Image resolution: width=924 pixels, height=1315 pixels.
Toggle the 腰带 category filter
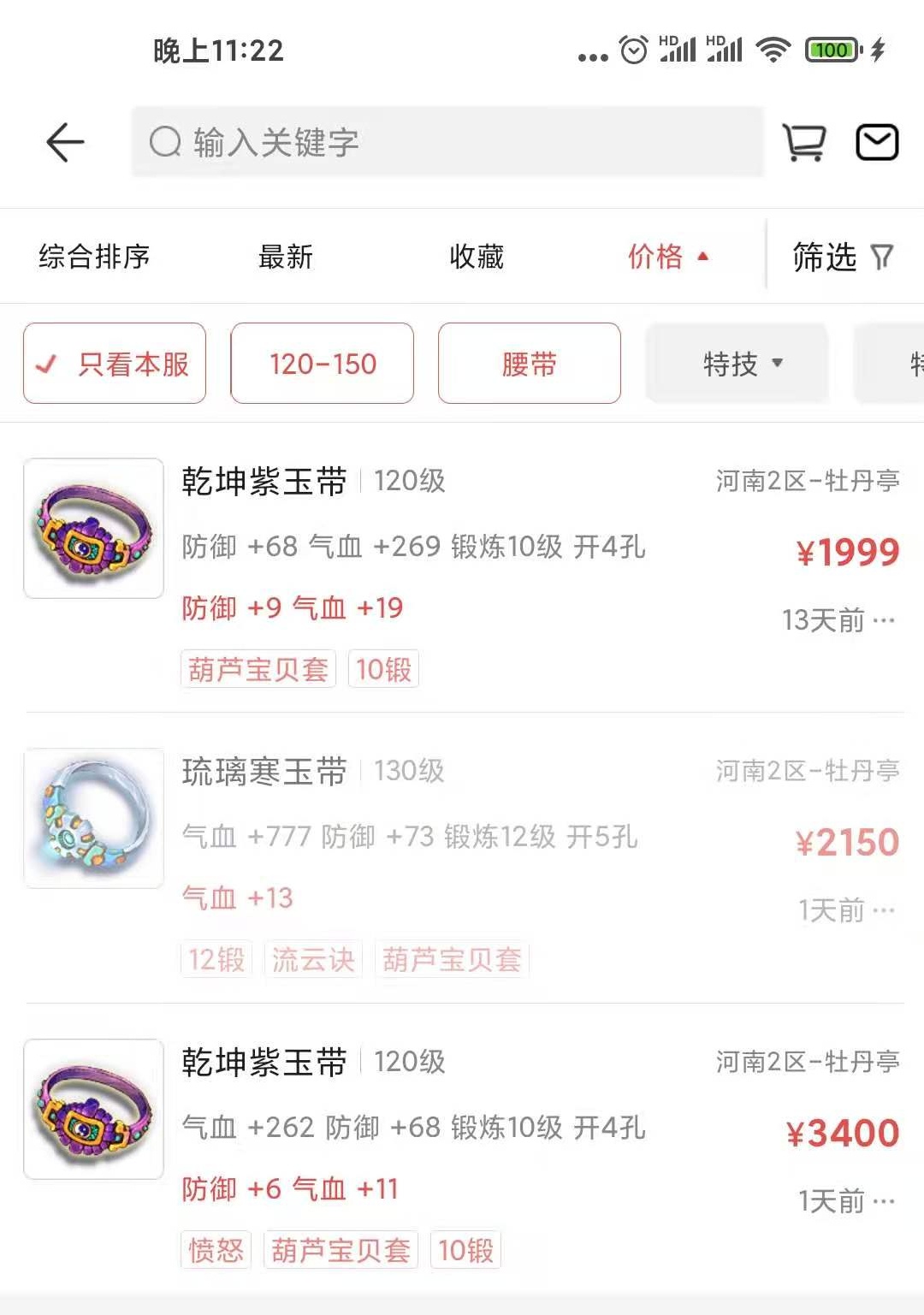click(529, 364)
